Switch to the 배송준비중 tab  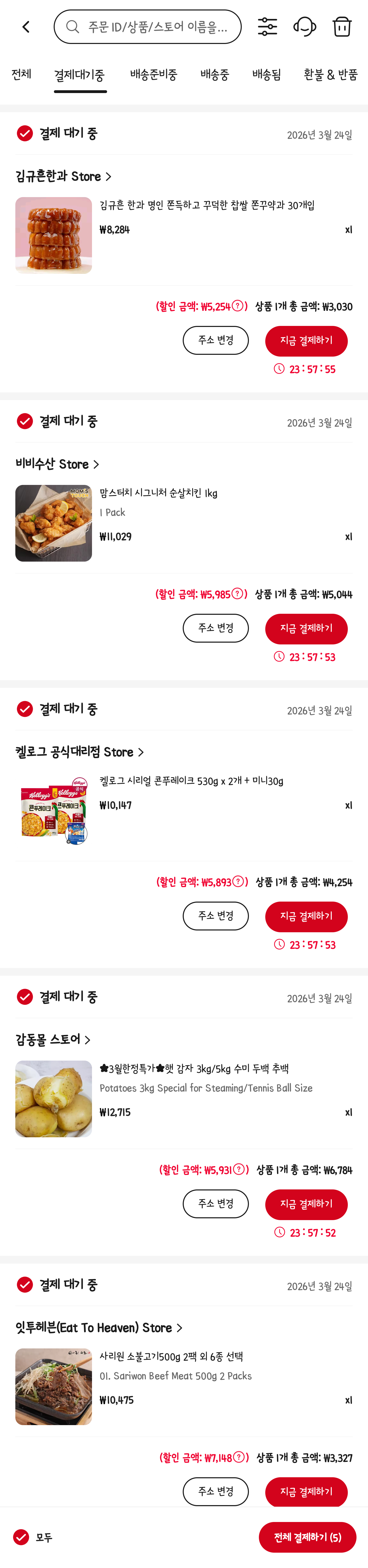(153, 74)
